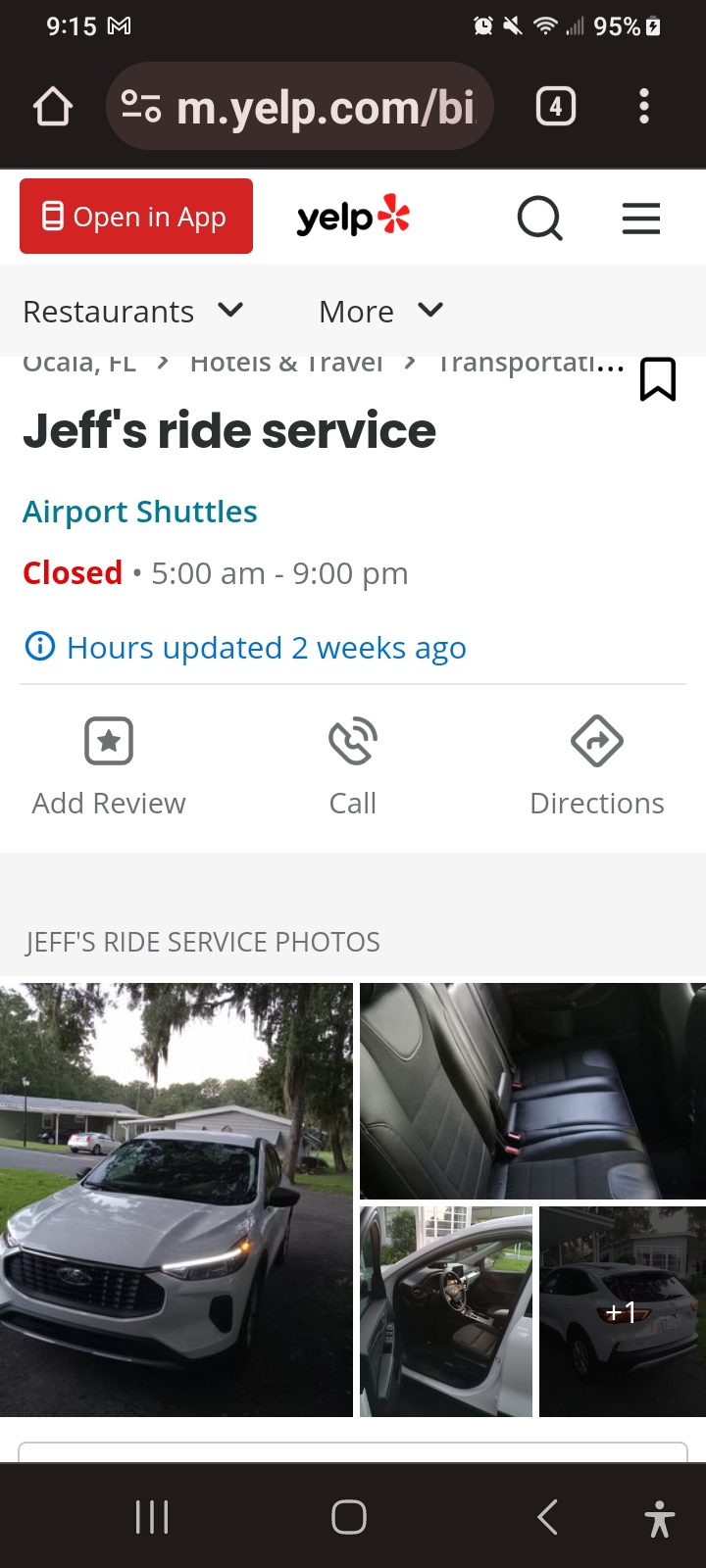Viewport: 706px width, 1568px height.
Task: Get Directions to the business
Action: [x=597, y=766]
